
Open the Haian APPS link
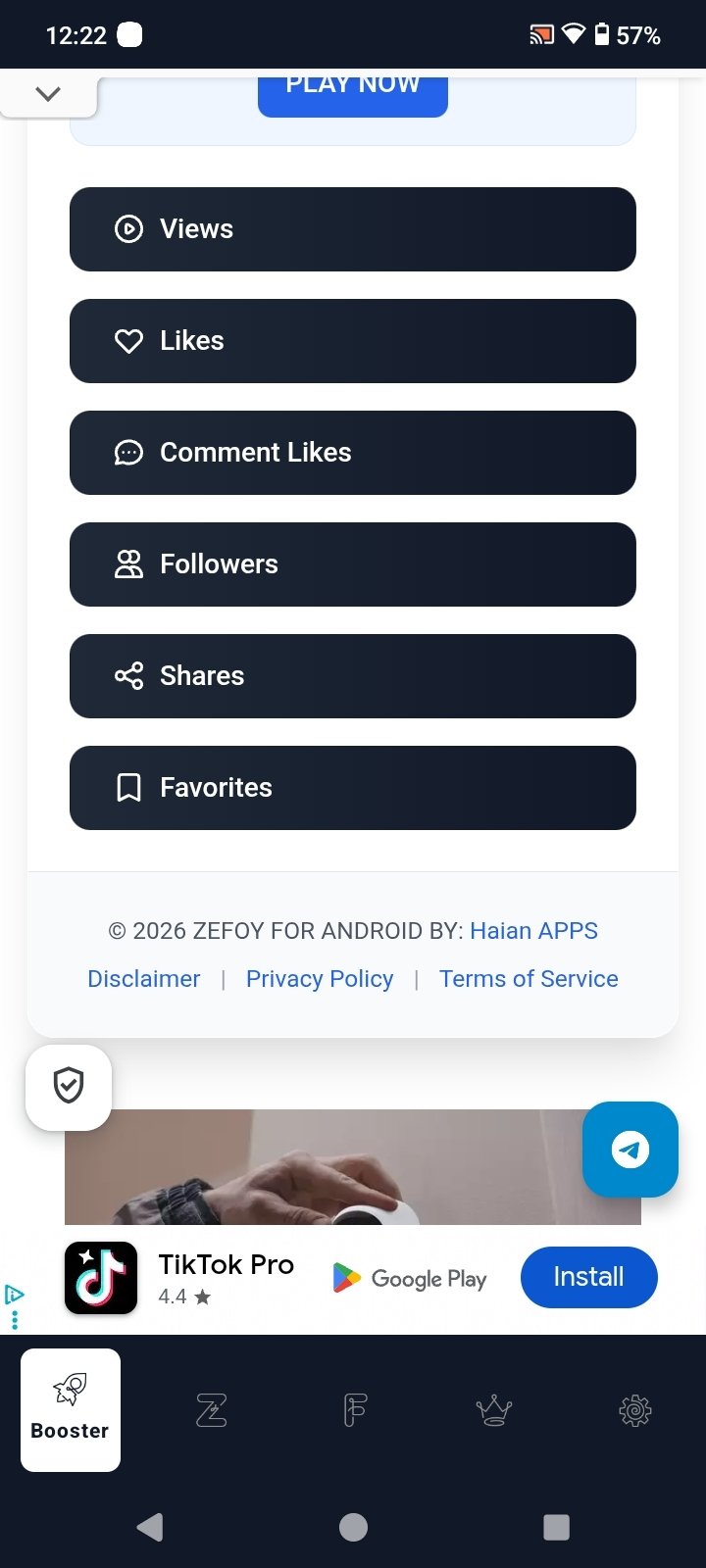[533, 931]
